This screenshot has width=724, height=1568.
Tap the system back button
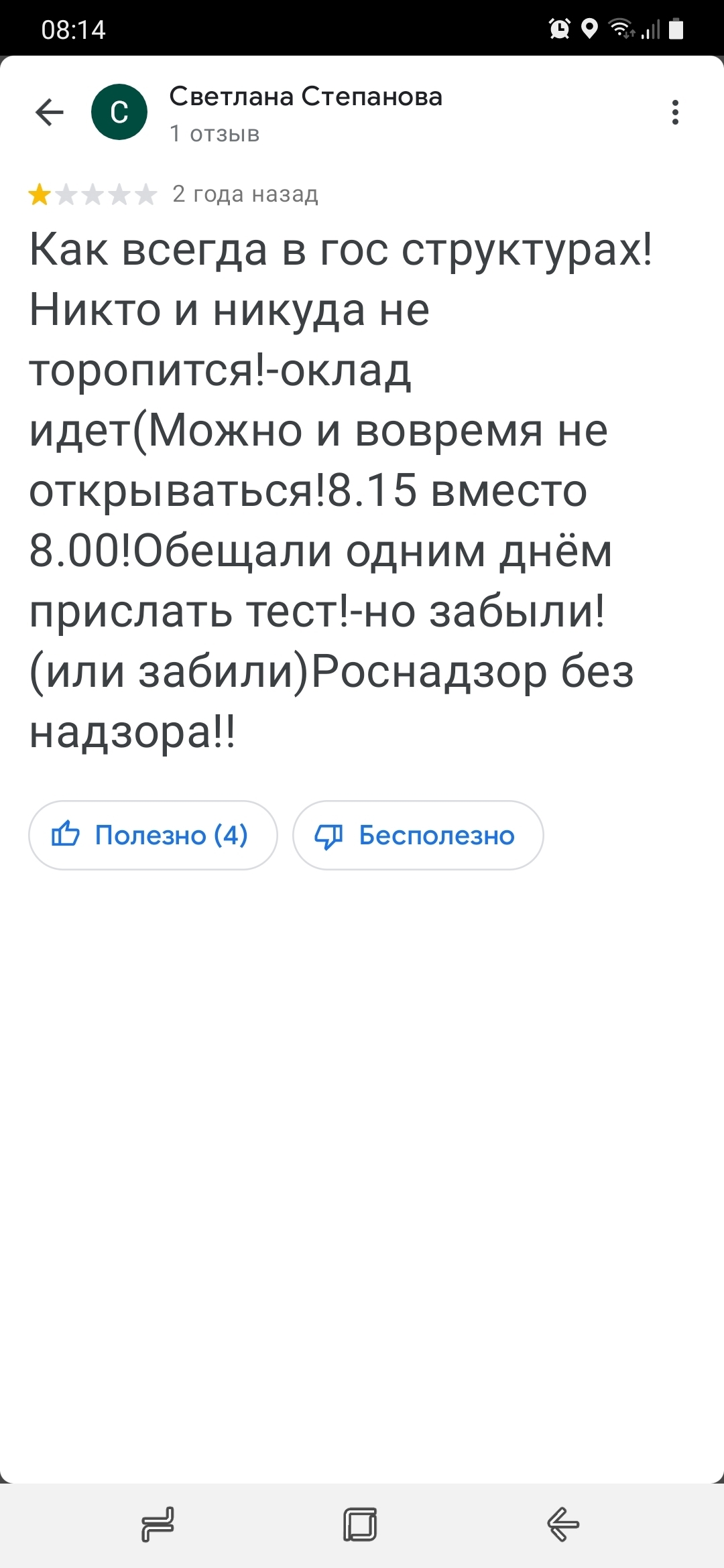pos(563,1524)
